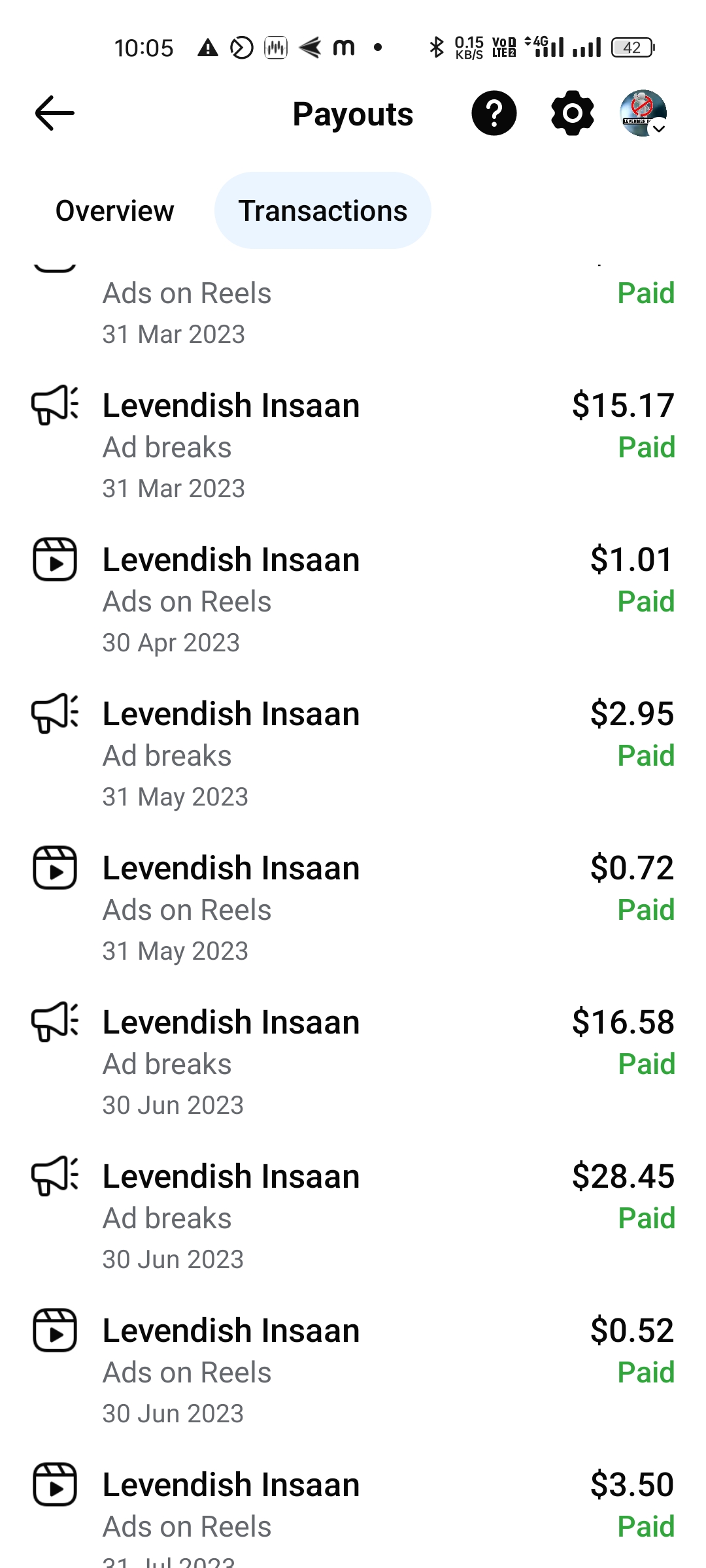
Task: Select the Transactions tab
Action: coord(323,211)
